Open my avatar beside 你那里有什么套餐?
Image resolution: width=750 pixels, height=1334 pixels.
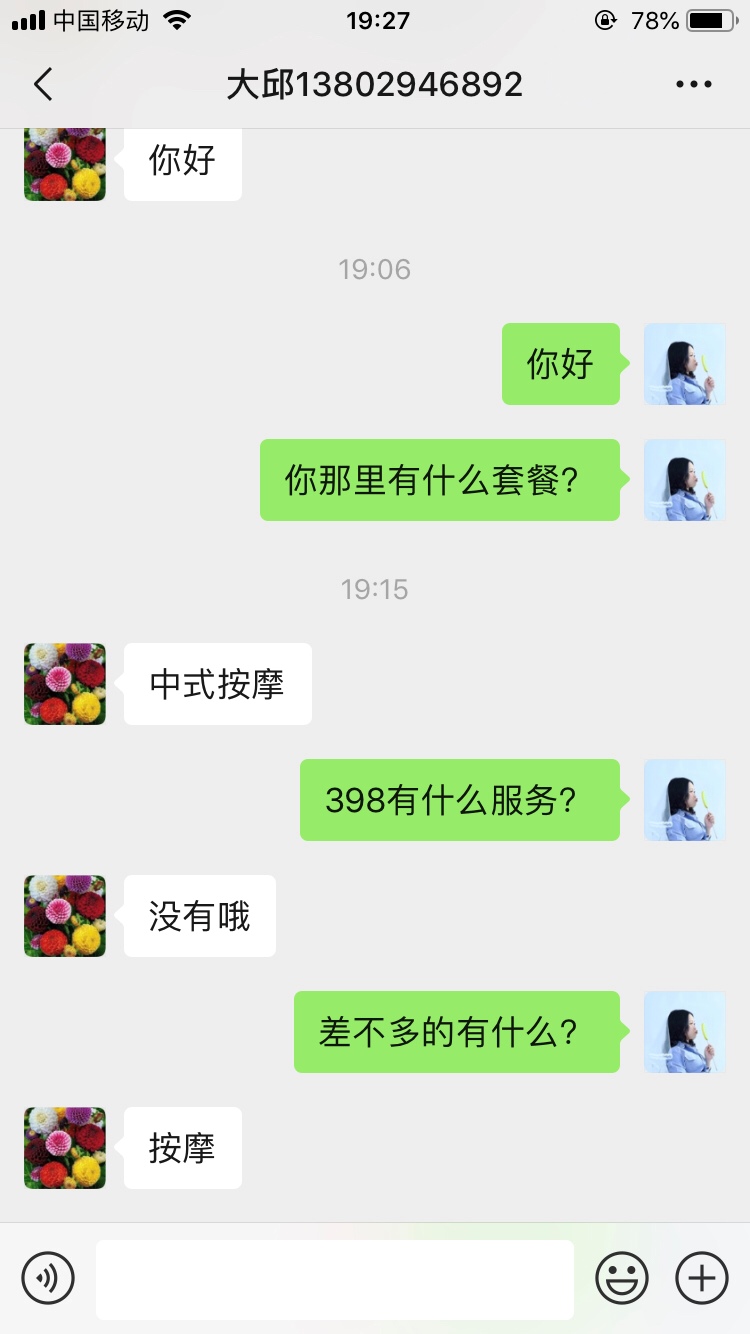click(684, 480)
